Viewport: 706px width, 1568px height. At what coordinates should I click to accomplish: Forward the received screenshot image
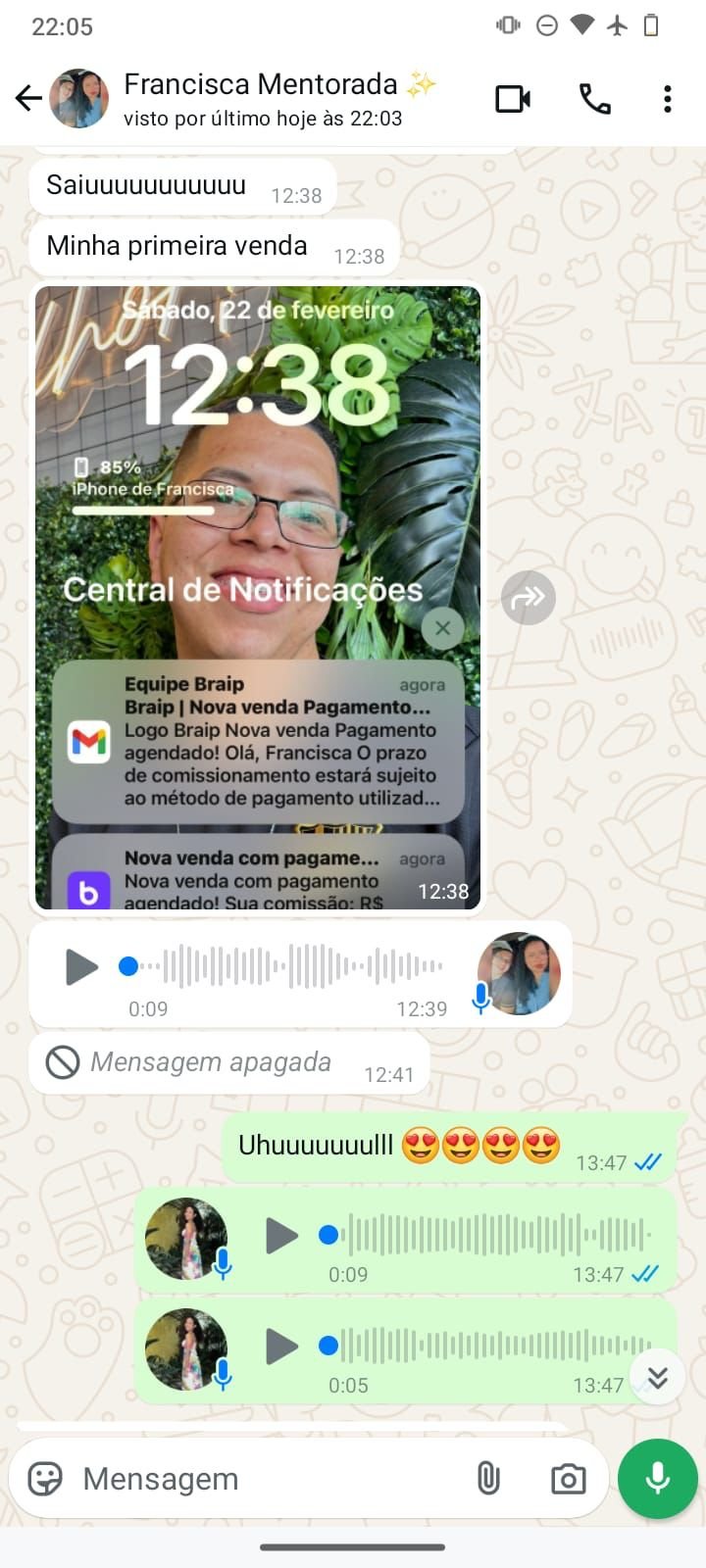[528, 598]
